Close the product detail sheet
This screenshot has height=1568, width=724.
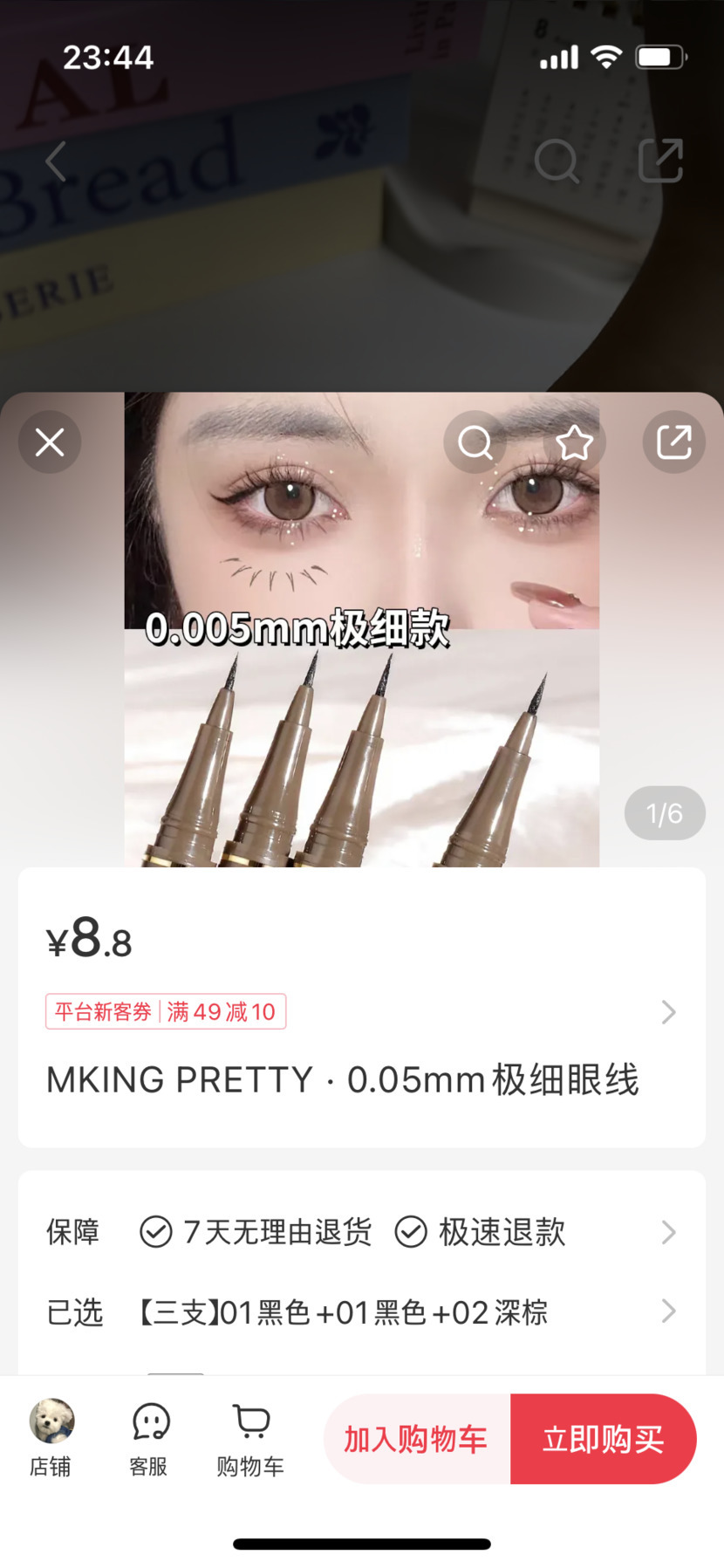pos(50,442)
